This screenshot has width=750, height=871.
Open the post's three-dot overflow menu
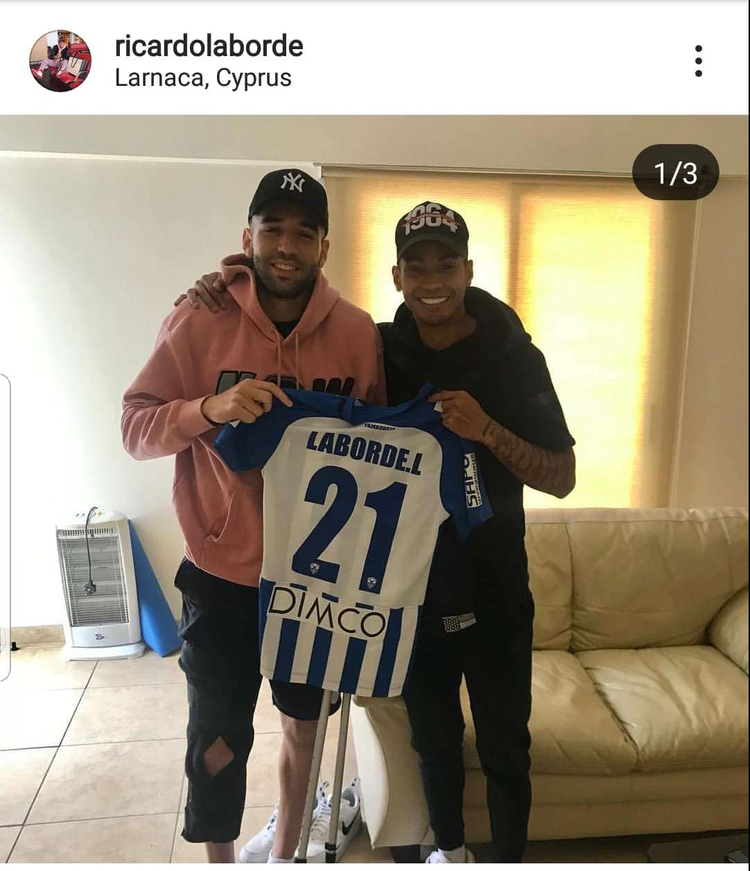[x=698, y=61]
